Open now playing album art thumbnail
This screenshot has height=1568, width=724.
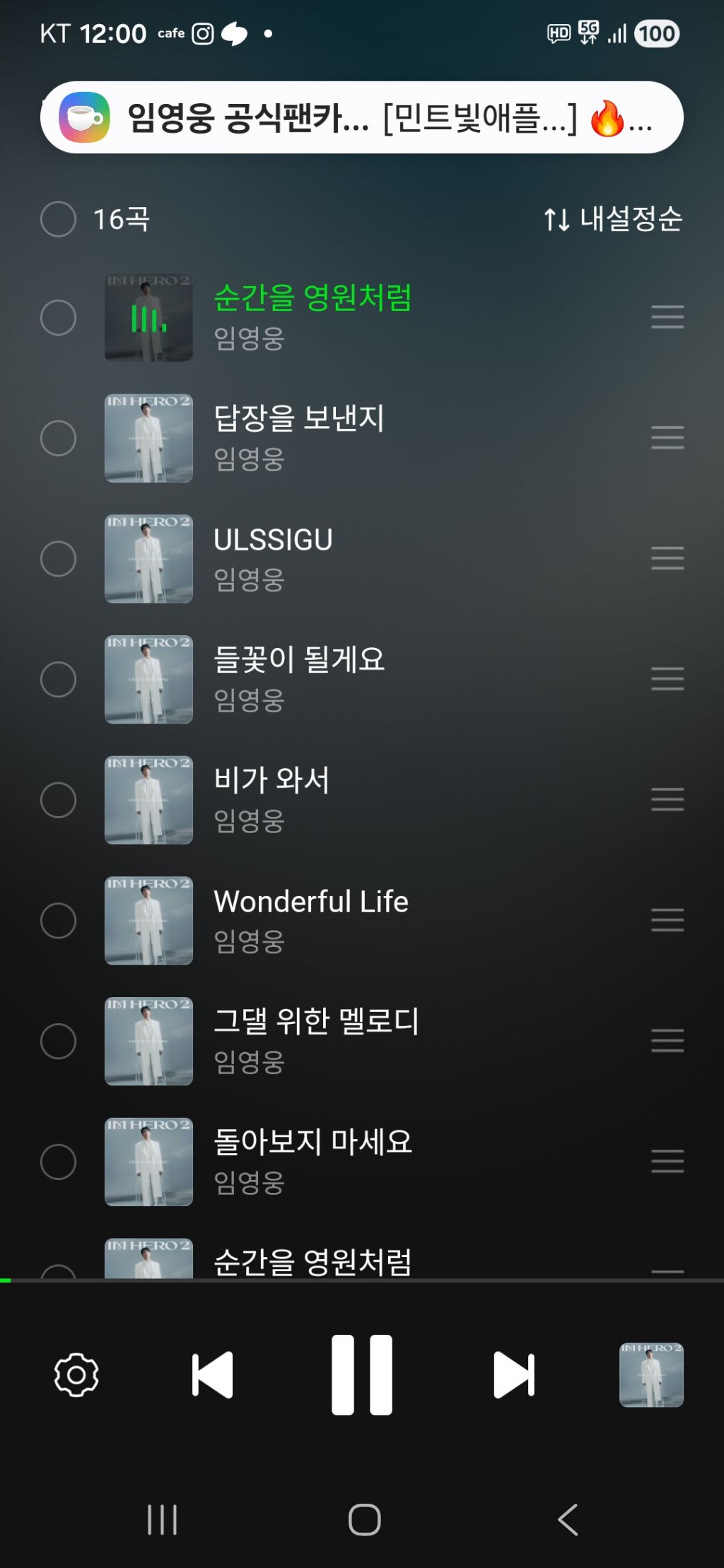click(651, 1375)
